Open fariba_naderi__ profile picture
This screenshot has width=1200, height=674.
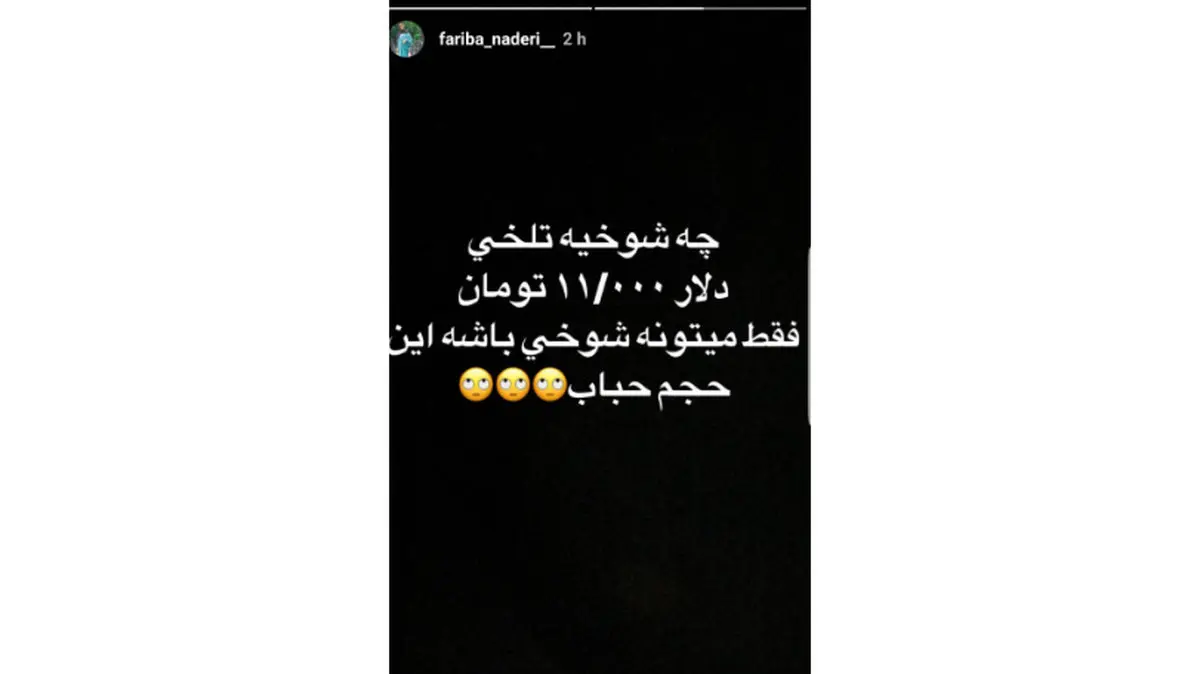pos(407,39)
